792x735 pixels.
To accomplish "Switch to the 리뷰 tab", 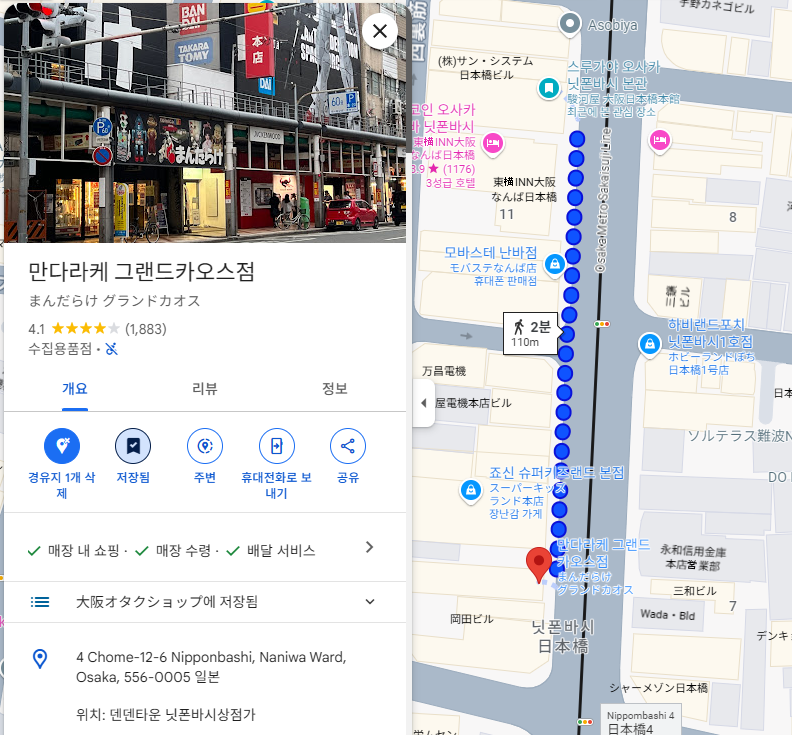I will click(x=204, y=389).
